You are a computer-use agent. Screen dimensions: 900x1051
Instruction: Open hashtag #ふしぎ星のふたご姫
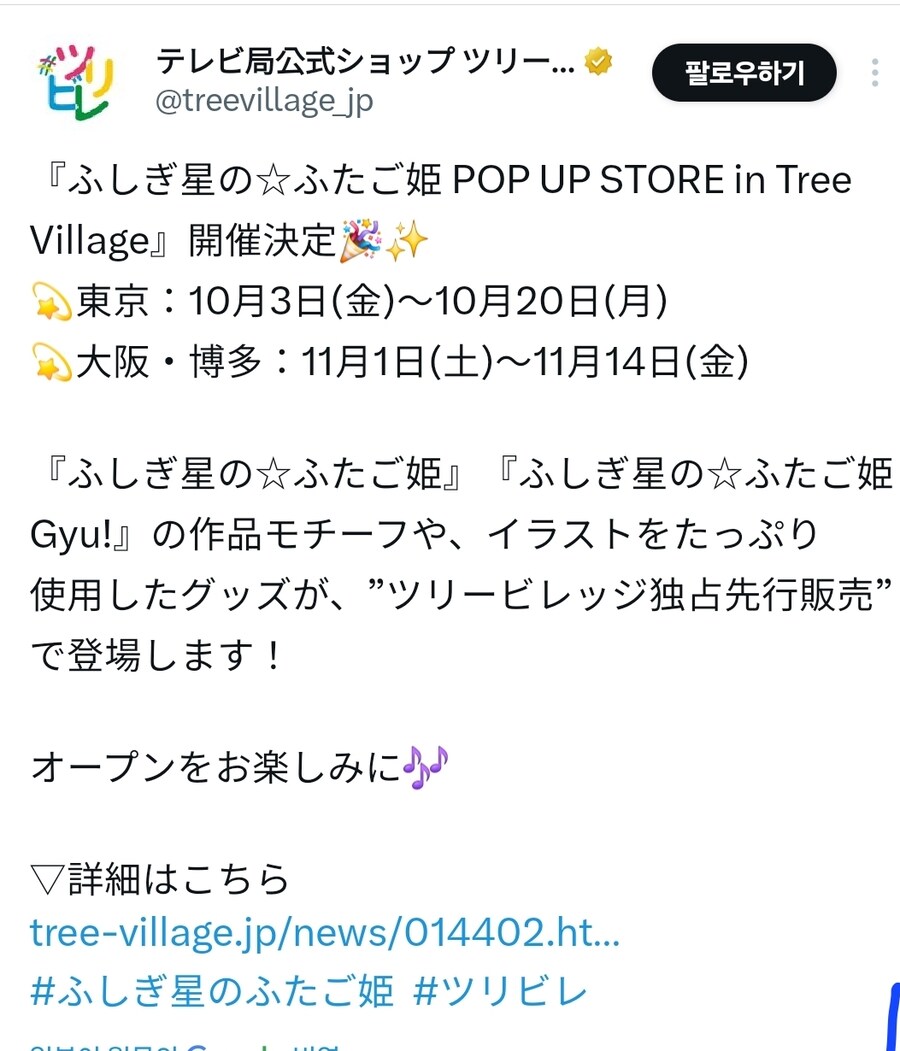[211, 991]
